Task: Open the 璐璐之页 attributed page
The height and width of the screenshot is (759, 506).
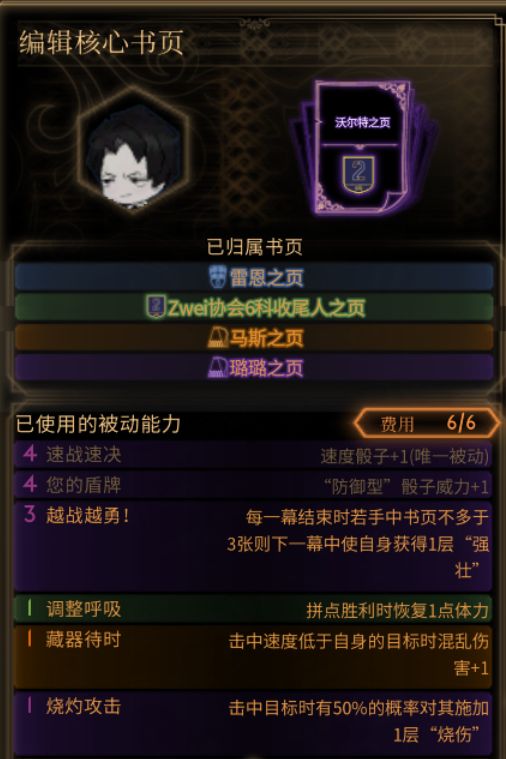Action: coord(254,367)
